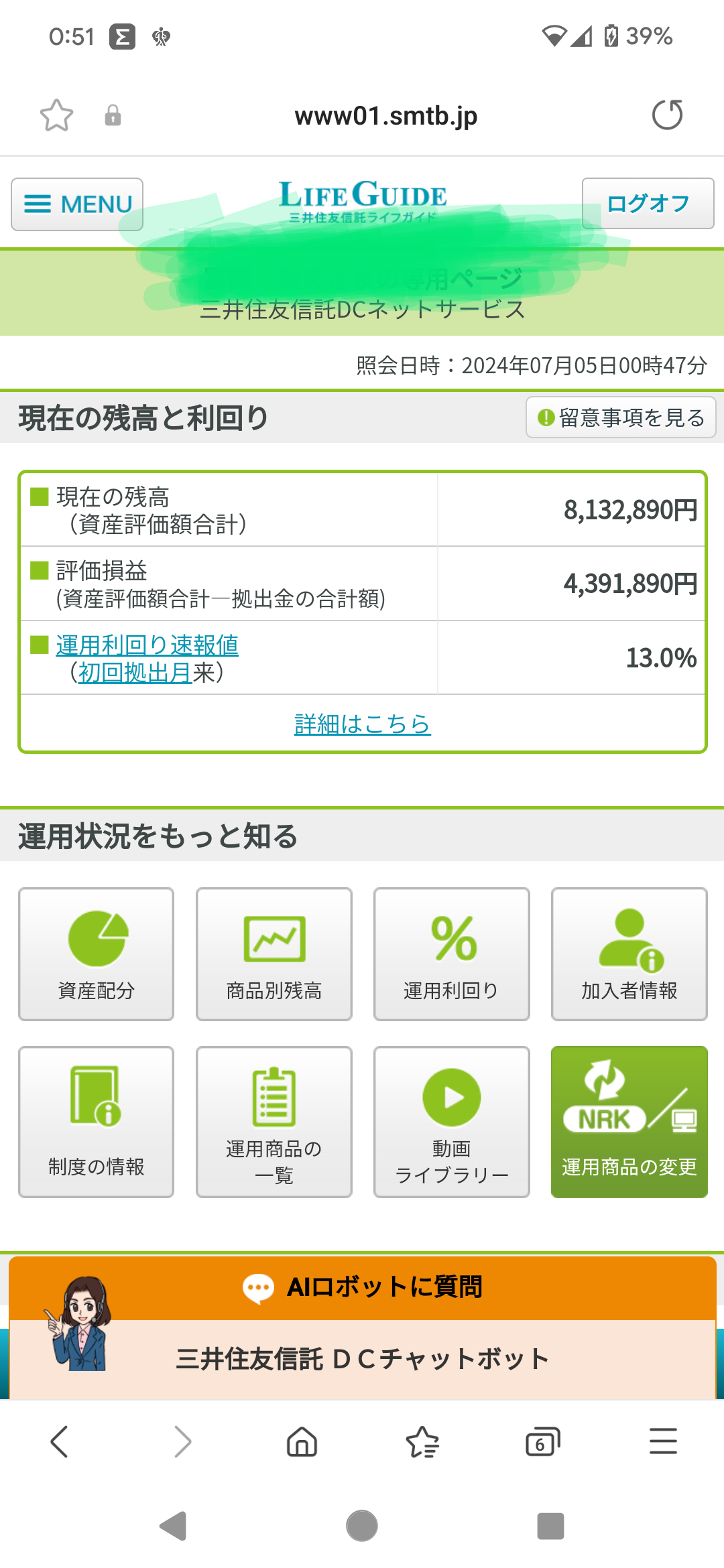
Task: Tap the ログオフ button
Action: click(648, 204)
